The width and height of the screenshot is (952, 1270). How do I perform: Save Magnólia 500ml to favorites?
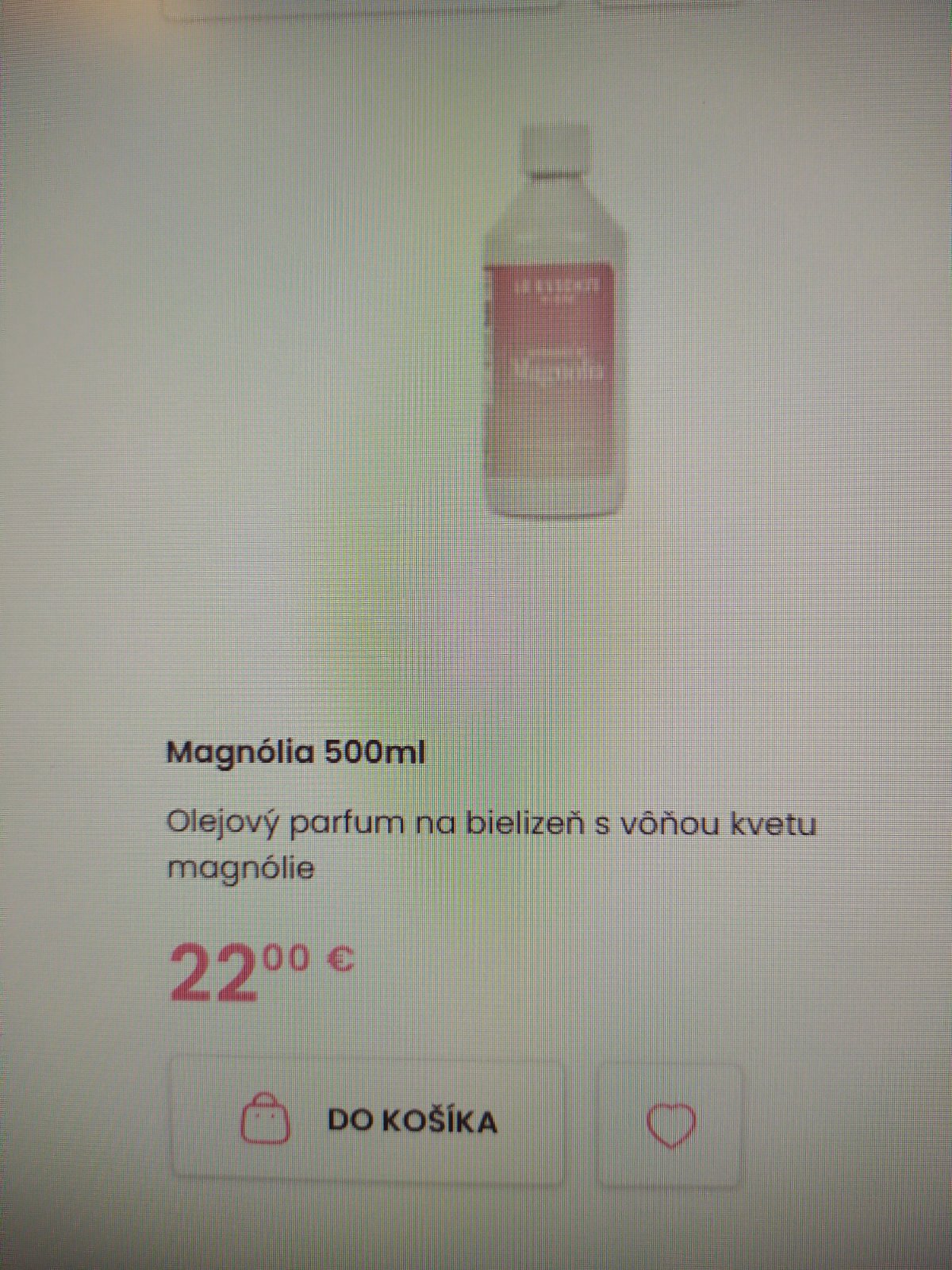click(x=670, y=1125)
